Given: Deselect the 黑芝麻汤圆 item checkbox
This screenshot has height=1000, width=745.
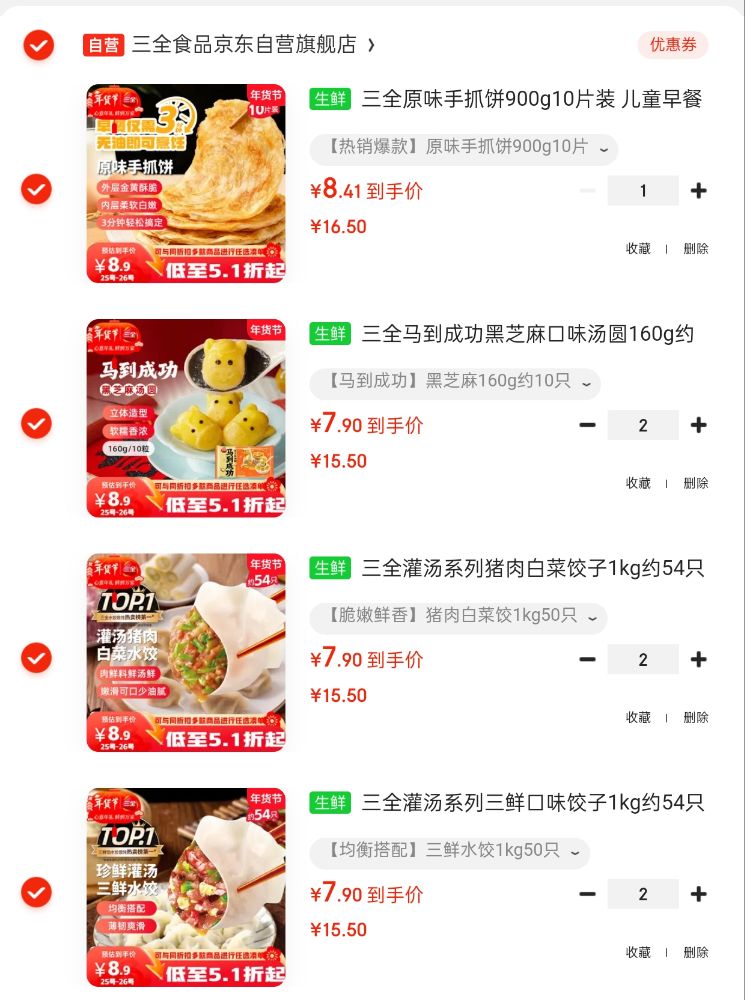Looking at the screenshot, I should point(37,423).
